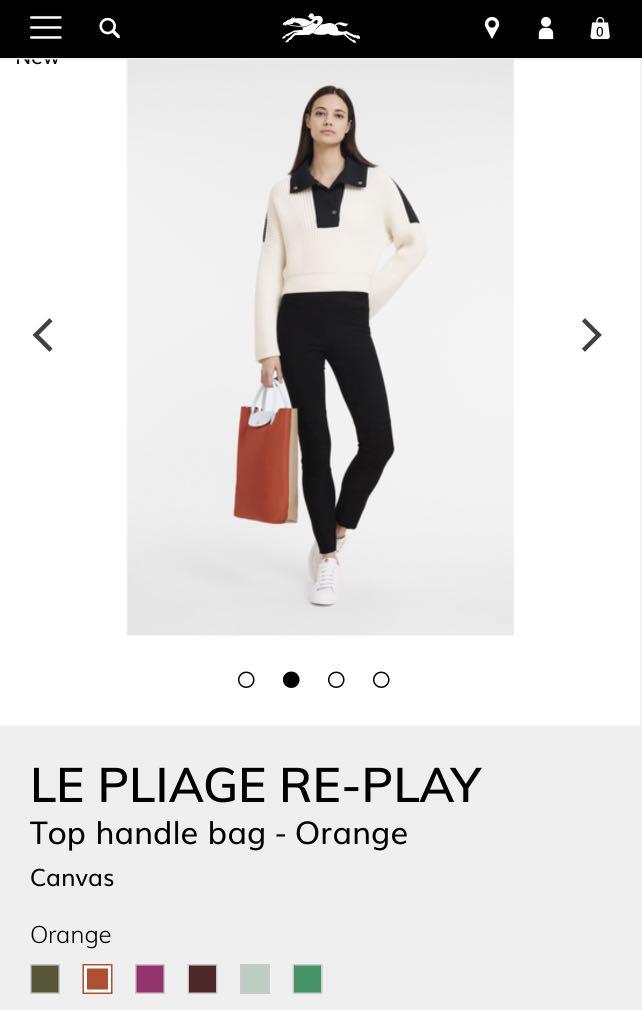Pick the bright green color swatch
The image size is (642, 1010).
(x=307, y=978)
